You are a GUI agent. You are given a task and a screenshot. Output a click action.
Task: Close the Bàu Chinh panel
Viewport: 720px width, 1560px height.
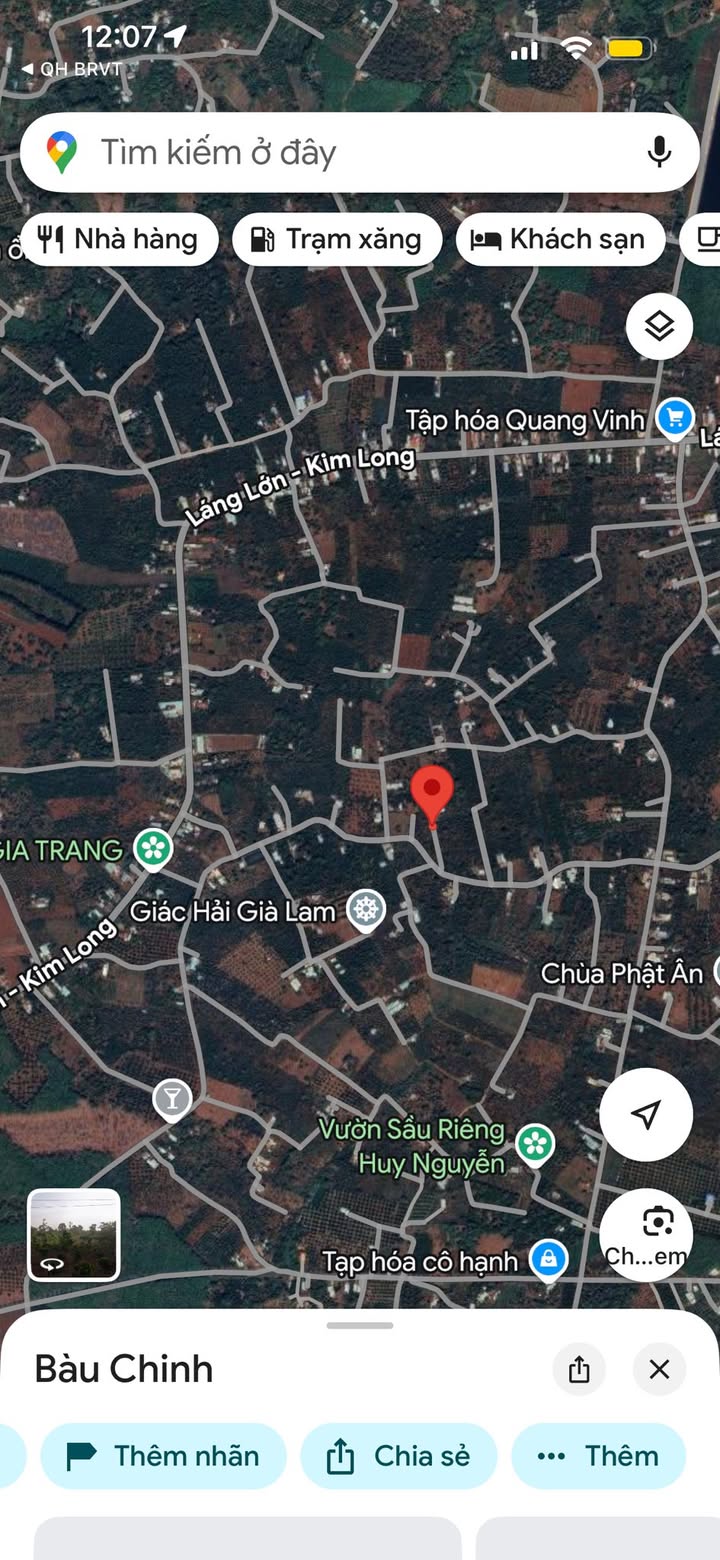(x=659, y=1369)
